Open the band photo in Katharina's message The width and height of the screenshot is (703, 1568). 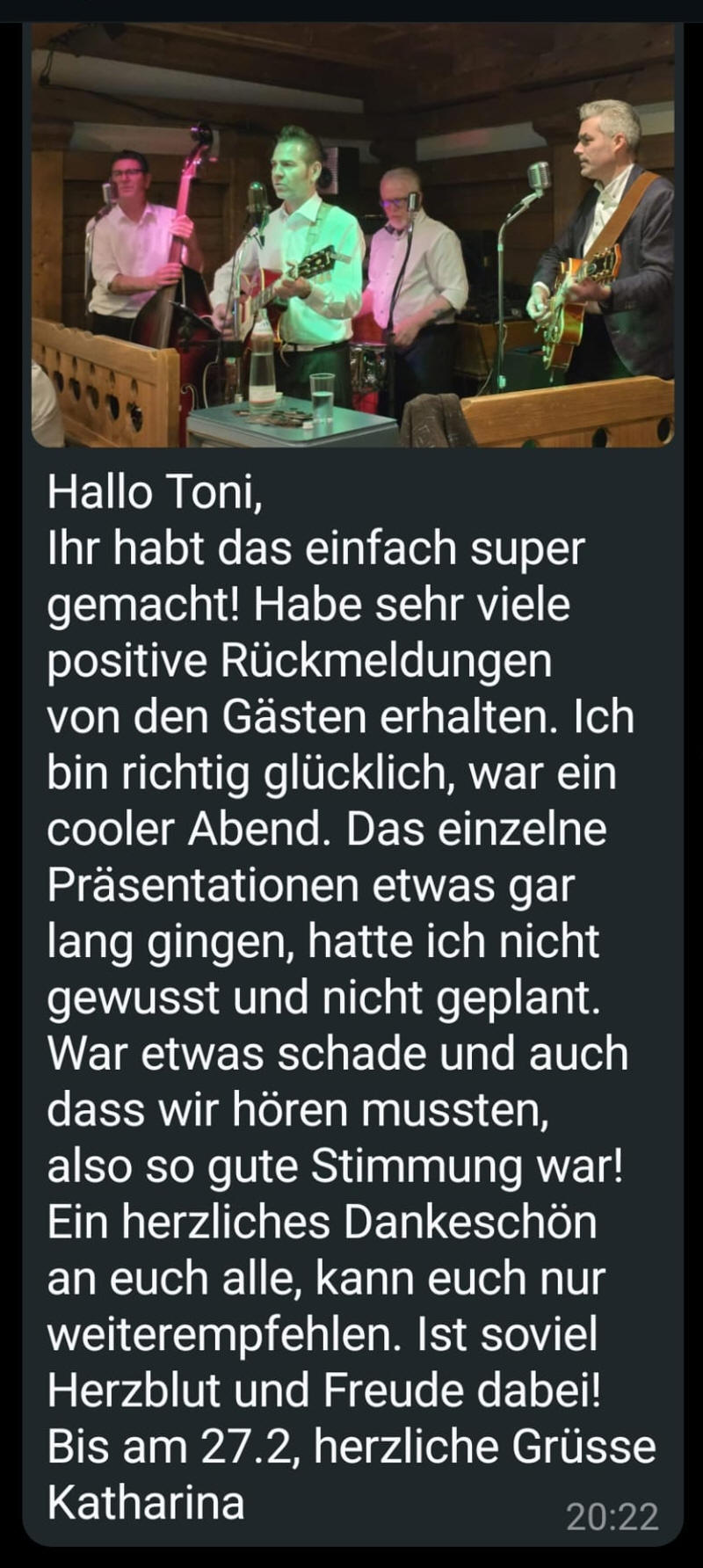(352, 236)
